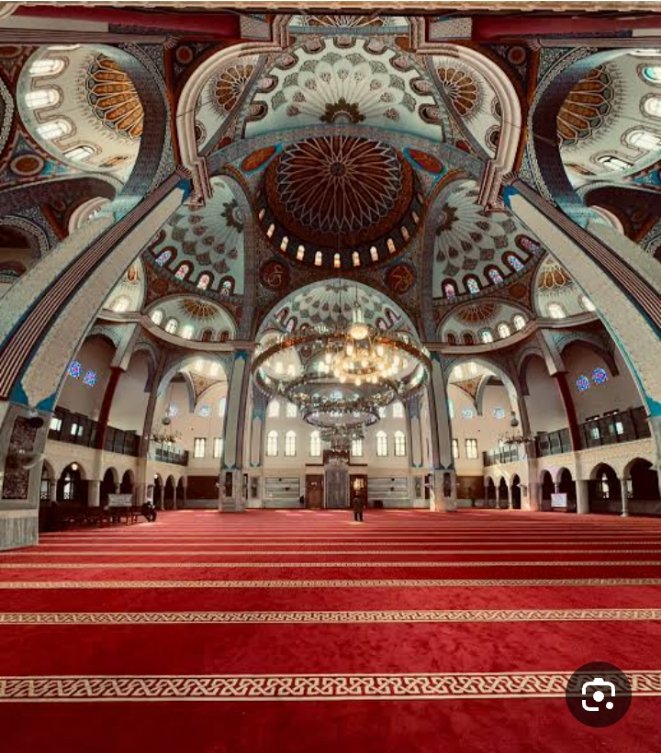Search this image with Google Lens
This screenshot has height=753, width=661.
(598, 694)
